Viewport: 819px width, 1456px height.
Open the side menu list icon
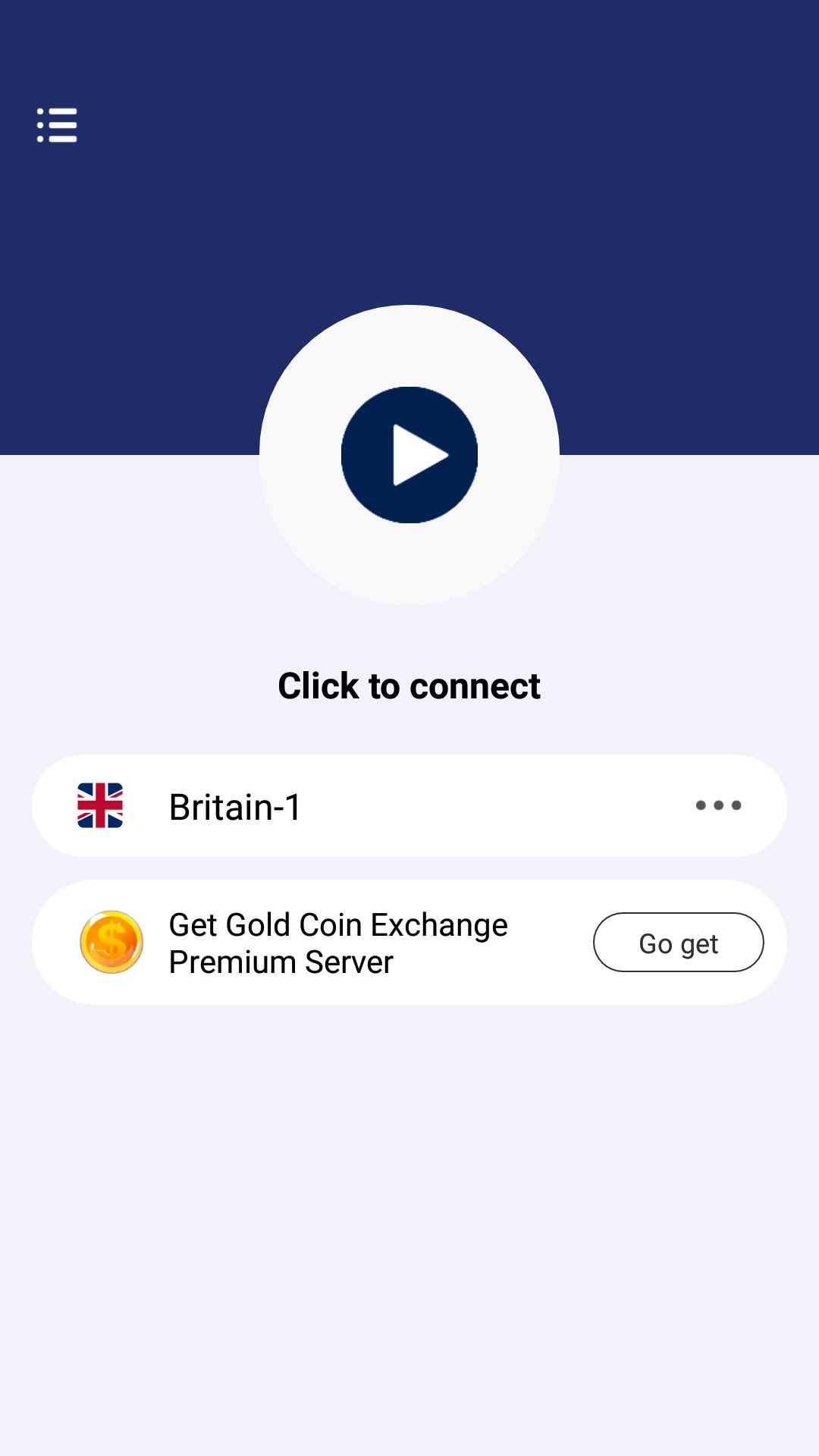point(57,125)
